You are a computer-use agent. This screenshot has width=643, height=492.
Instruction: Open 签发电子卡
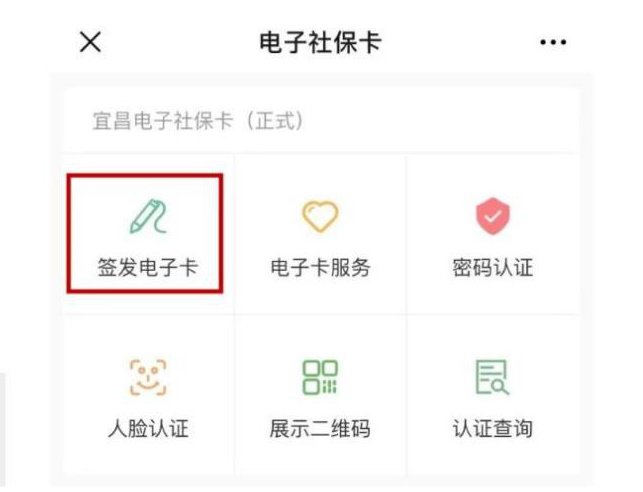pos(146,233)
